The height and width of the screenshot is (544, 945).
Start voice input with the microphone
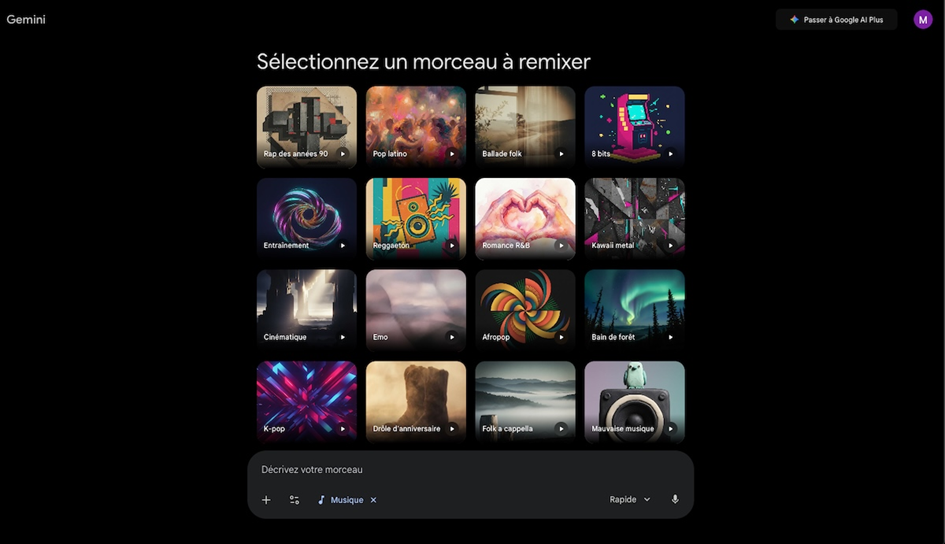[675, 500]
